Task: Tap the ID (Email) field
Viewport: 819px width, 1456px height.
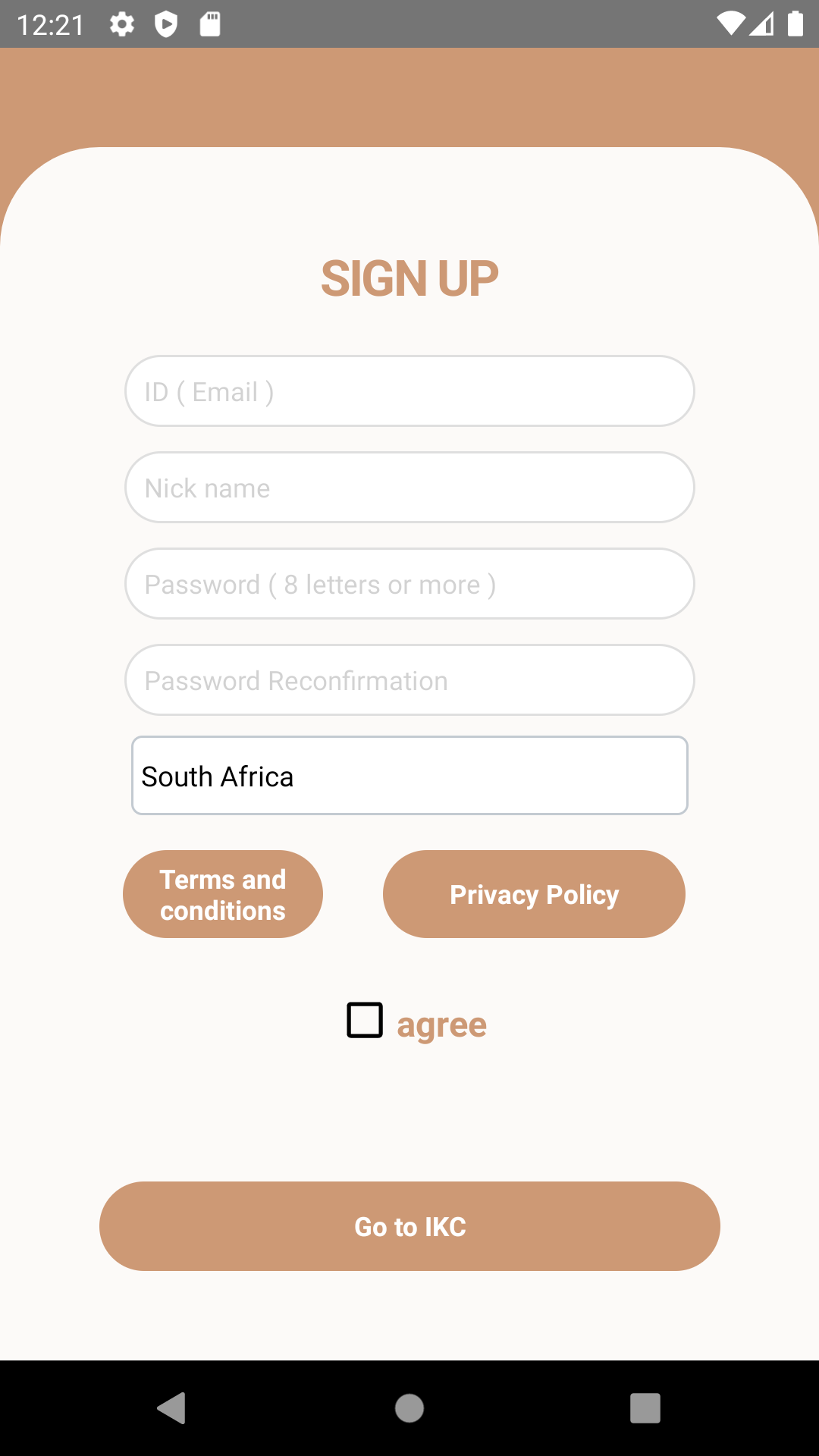Action: click(x=409, y=391)
